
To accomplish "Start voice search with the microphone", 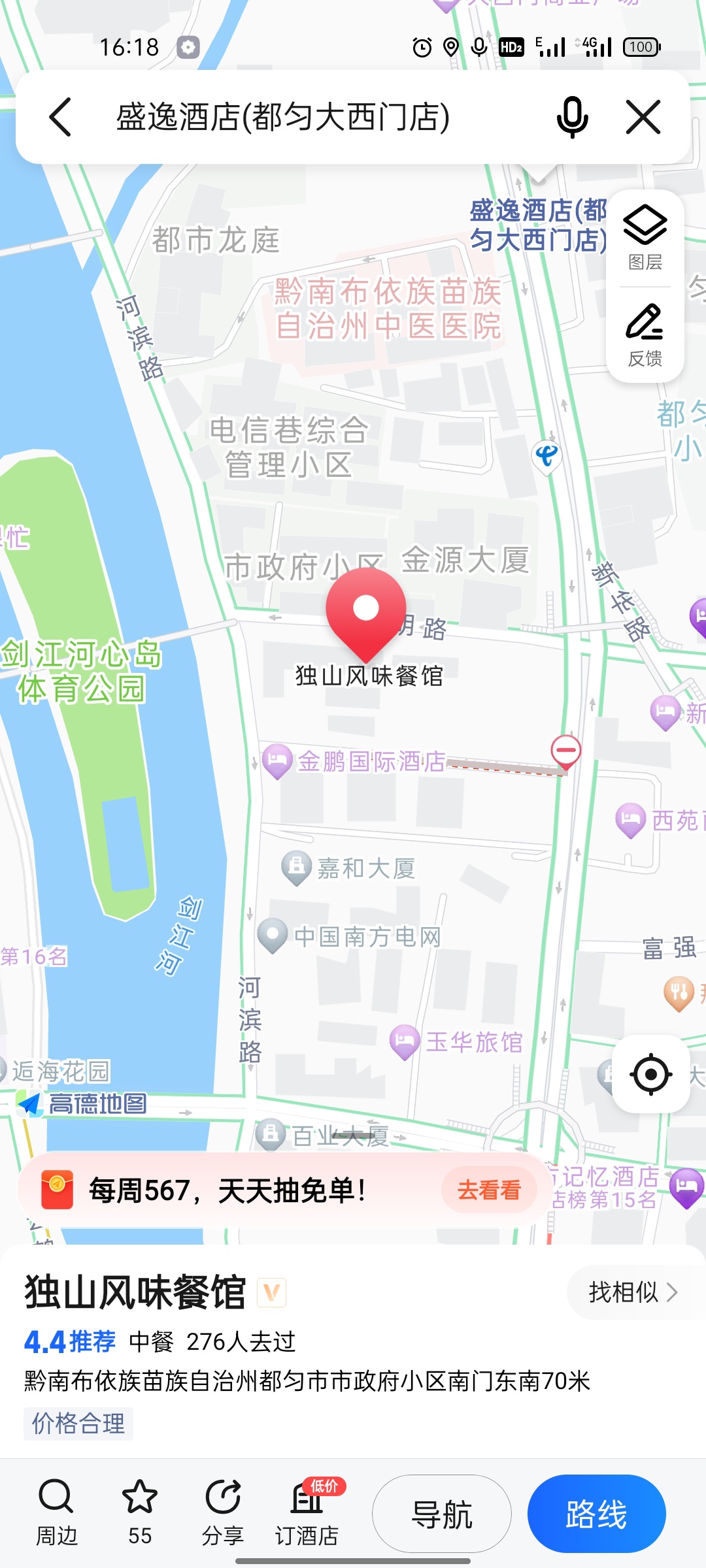I will click(572, 118).
